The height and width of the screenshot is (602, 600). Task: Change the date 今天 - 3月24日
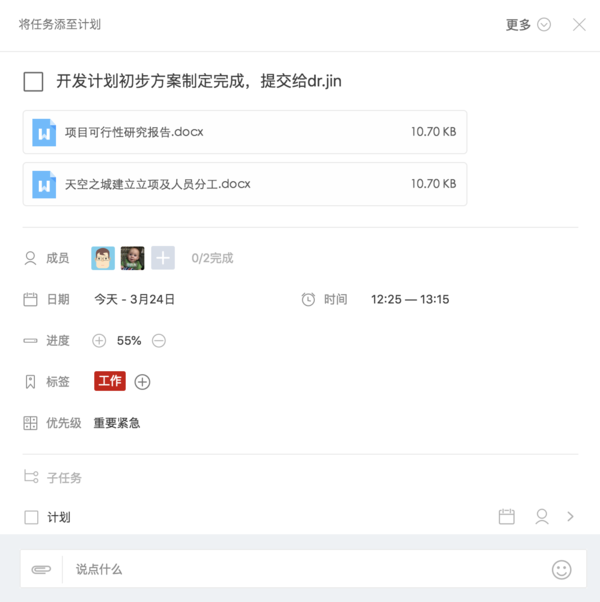(134, 299)
